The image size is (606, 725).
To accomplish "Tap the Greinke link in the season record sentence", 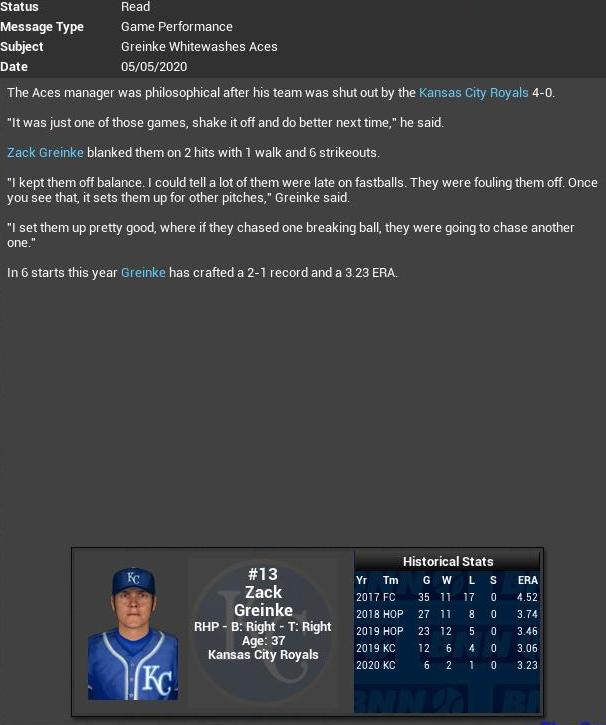I will coord(143,272).
